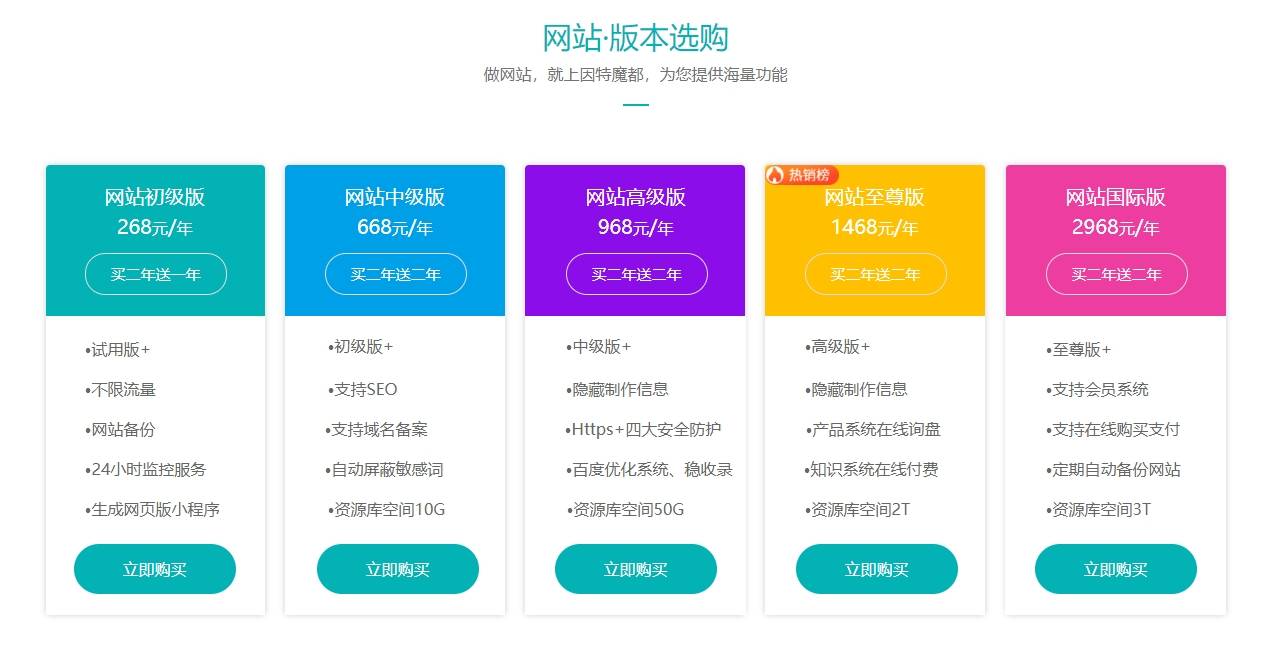Image resolution: width=1269 pixels, height=659 pixels.
Task: Choose 买二年送二年 on the 网站中级版 card
Action: (396, 274)
